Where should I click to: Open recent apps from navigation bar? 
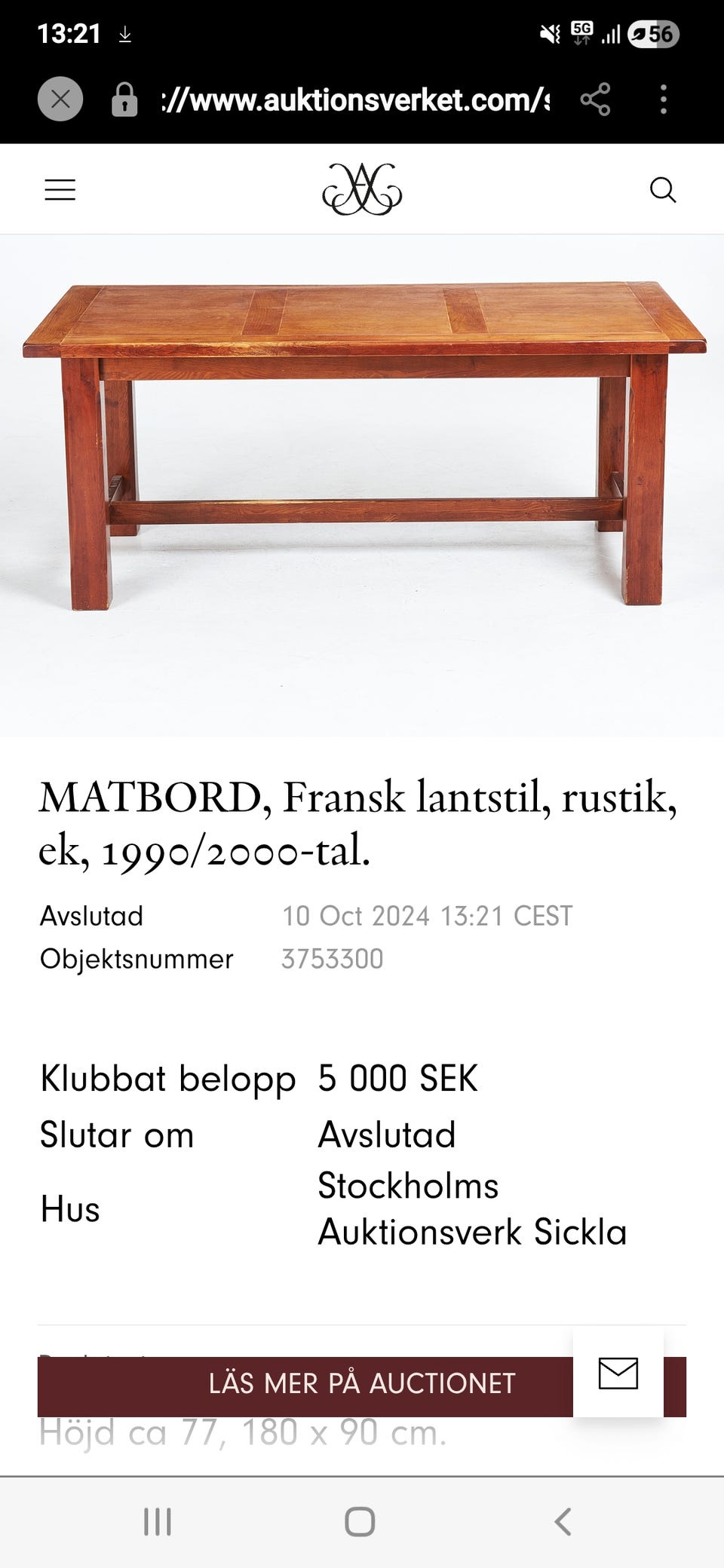(x=155, y=1521)
